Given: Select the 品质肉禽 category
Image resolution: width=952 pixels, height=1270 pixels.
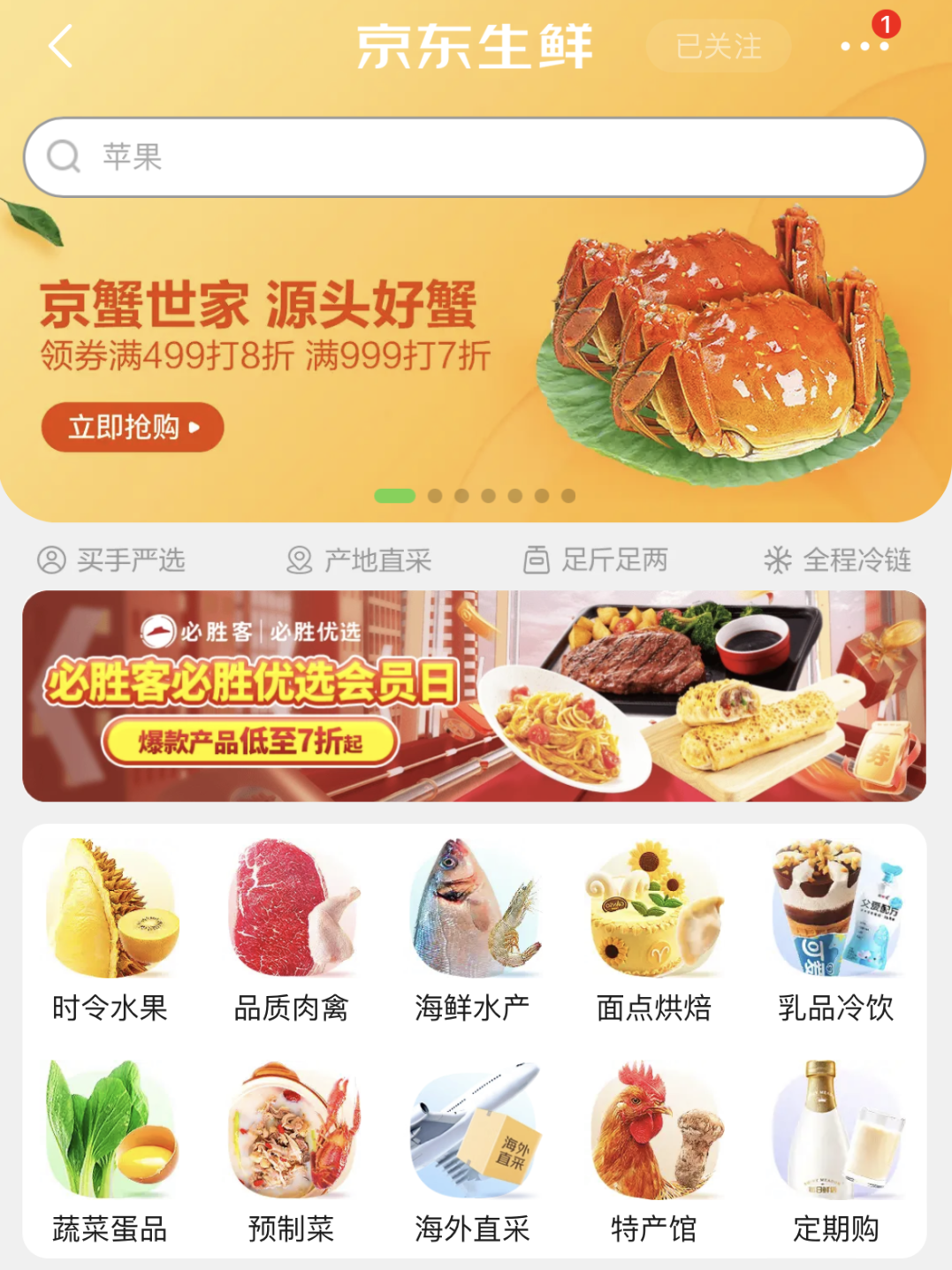Looking at the screenshot, I should [292, 930].
